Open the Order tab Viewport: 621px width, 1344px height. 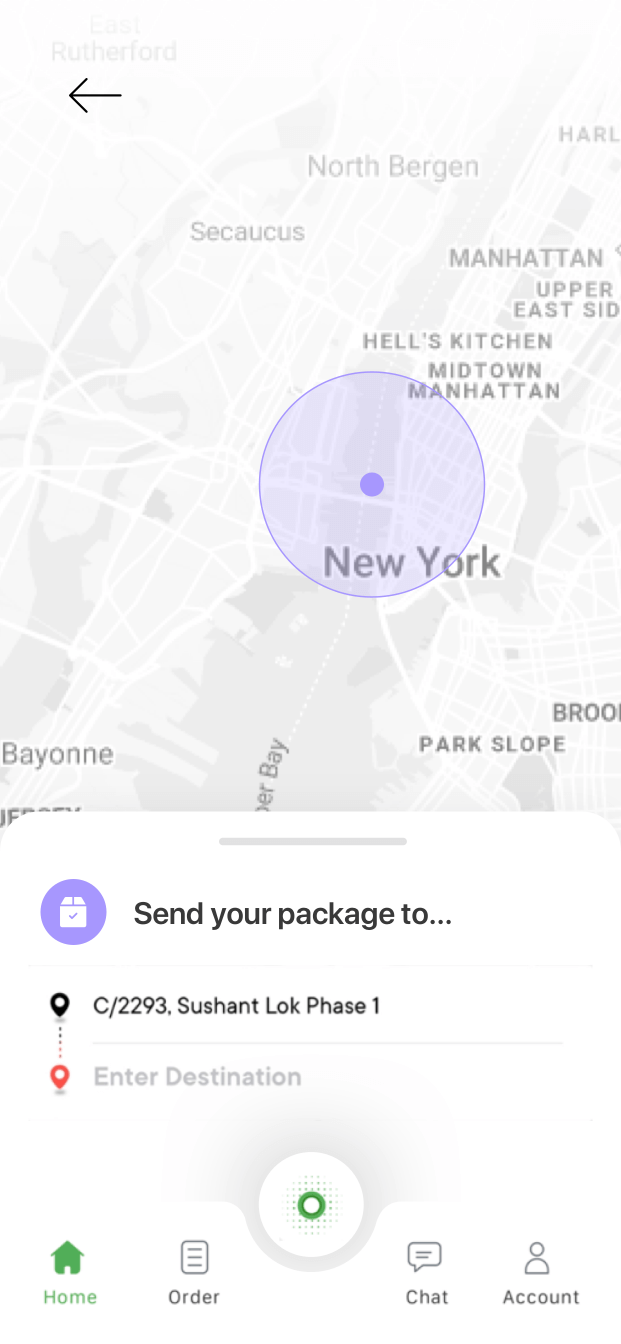pos(194,1272)
